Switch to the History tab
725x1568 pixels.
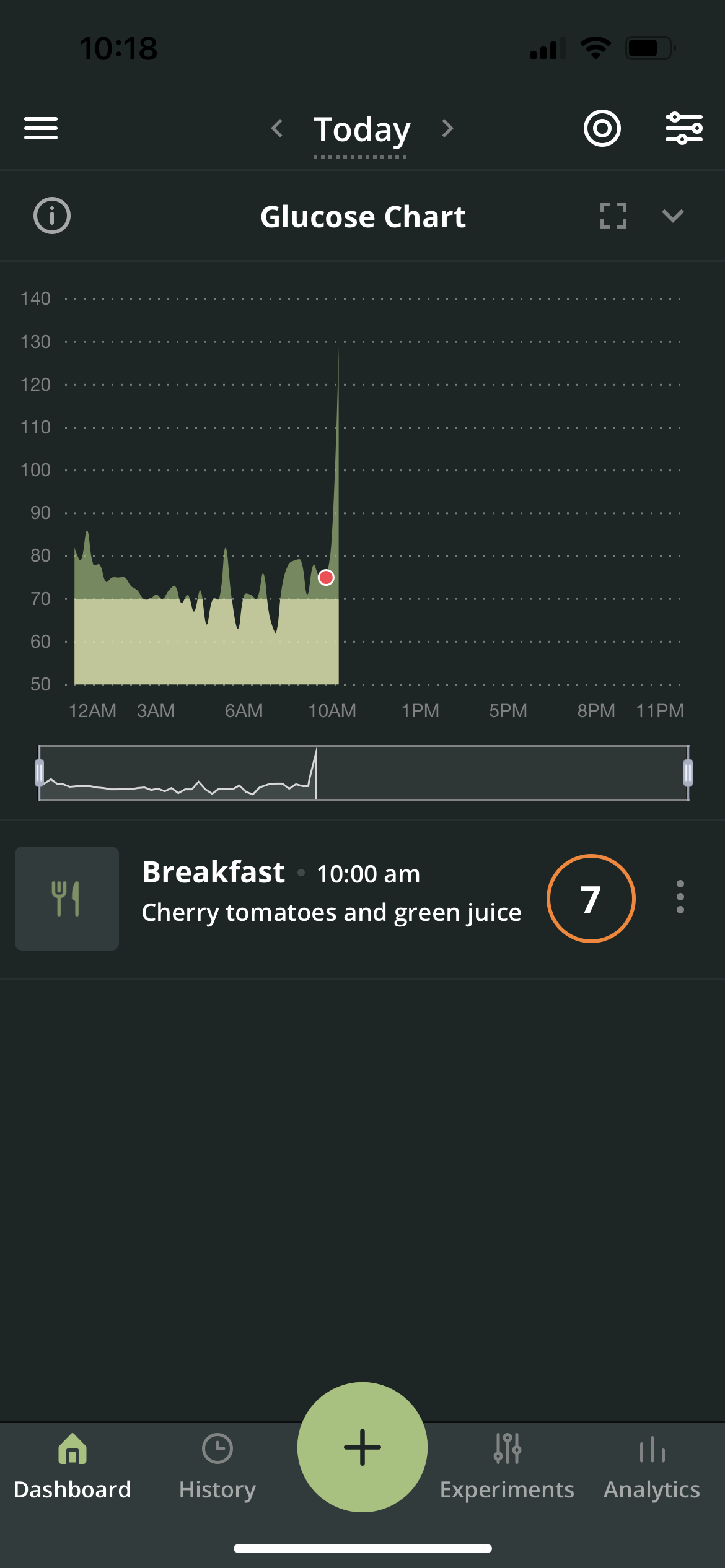tap(217, 1467)
